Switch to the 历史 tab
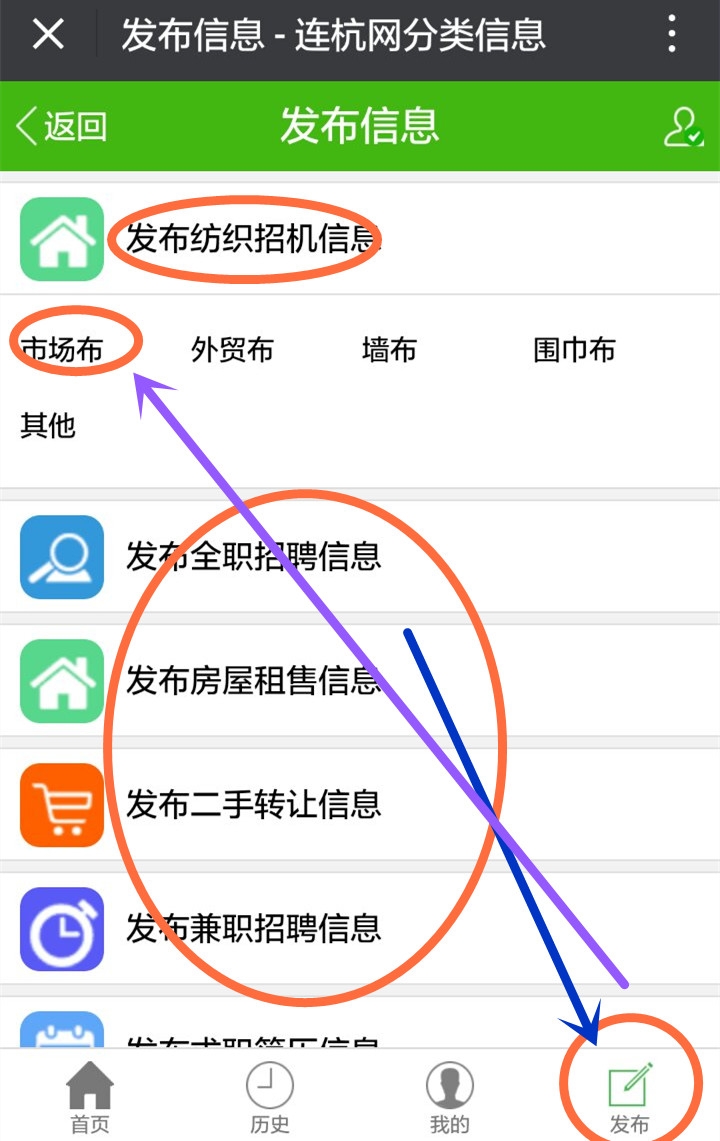720x1141 pixels. 270,1097
